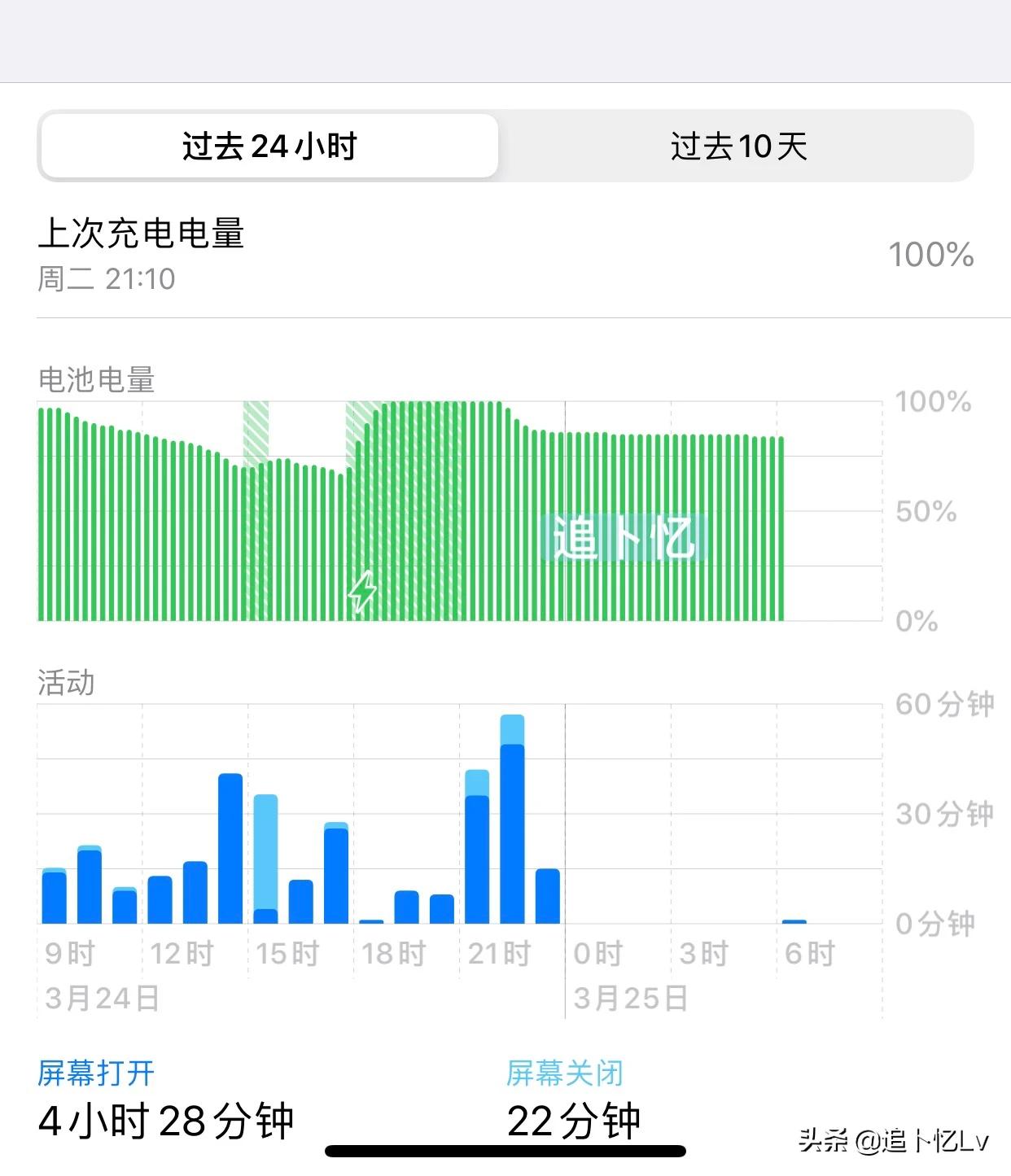
Task: Tap the 屏幕打开 label
Action: pos(96,1073)
